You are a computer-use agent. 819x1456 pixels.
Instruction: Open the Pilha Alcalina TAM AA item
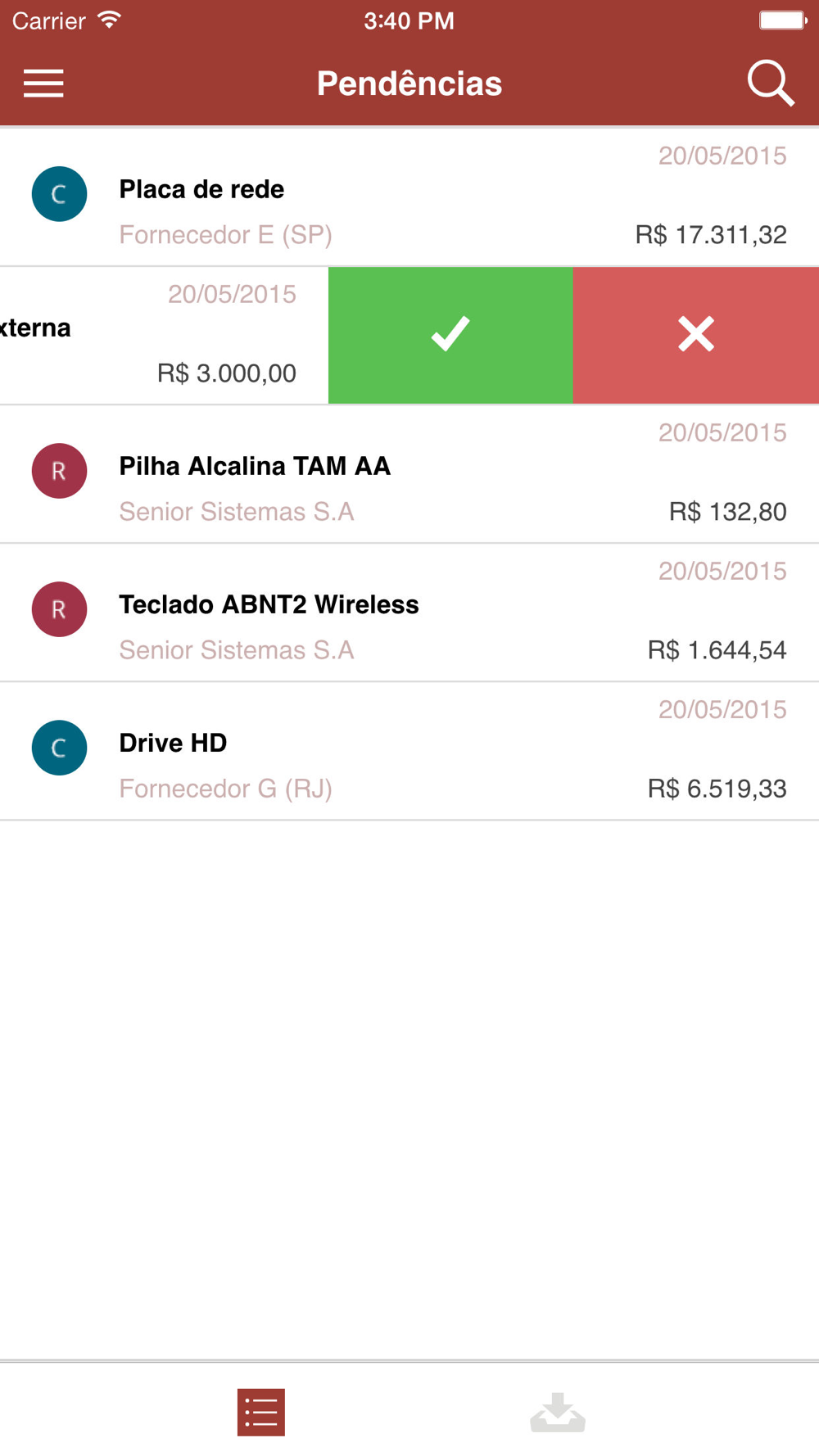point(409,474)
